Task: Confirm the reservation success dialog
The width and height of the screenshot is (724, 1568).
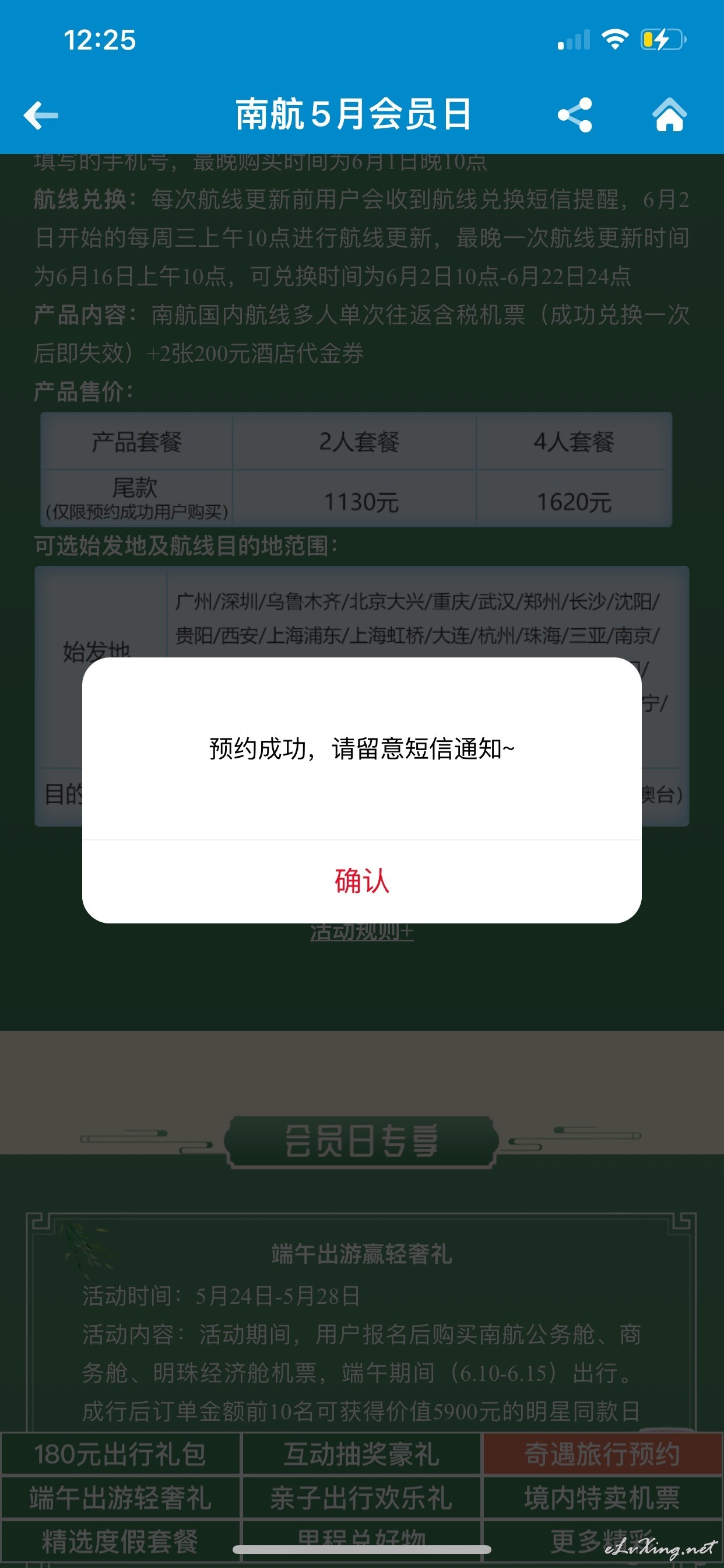Action: (x=362, y=881)
